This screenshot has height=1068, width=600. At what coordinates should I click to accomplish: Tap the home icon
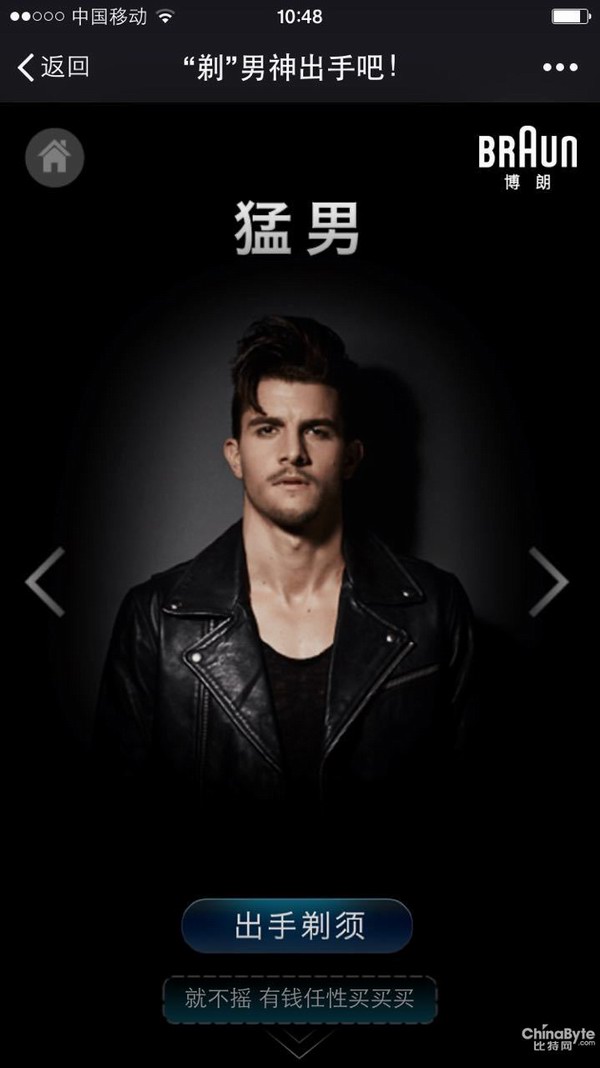[x=54, y=157]
